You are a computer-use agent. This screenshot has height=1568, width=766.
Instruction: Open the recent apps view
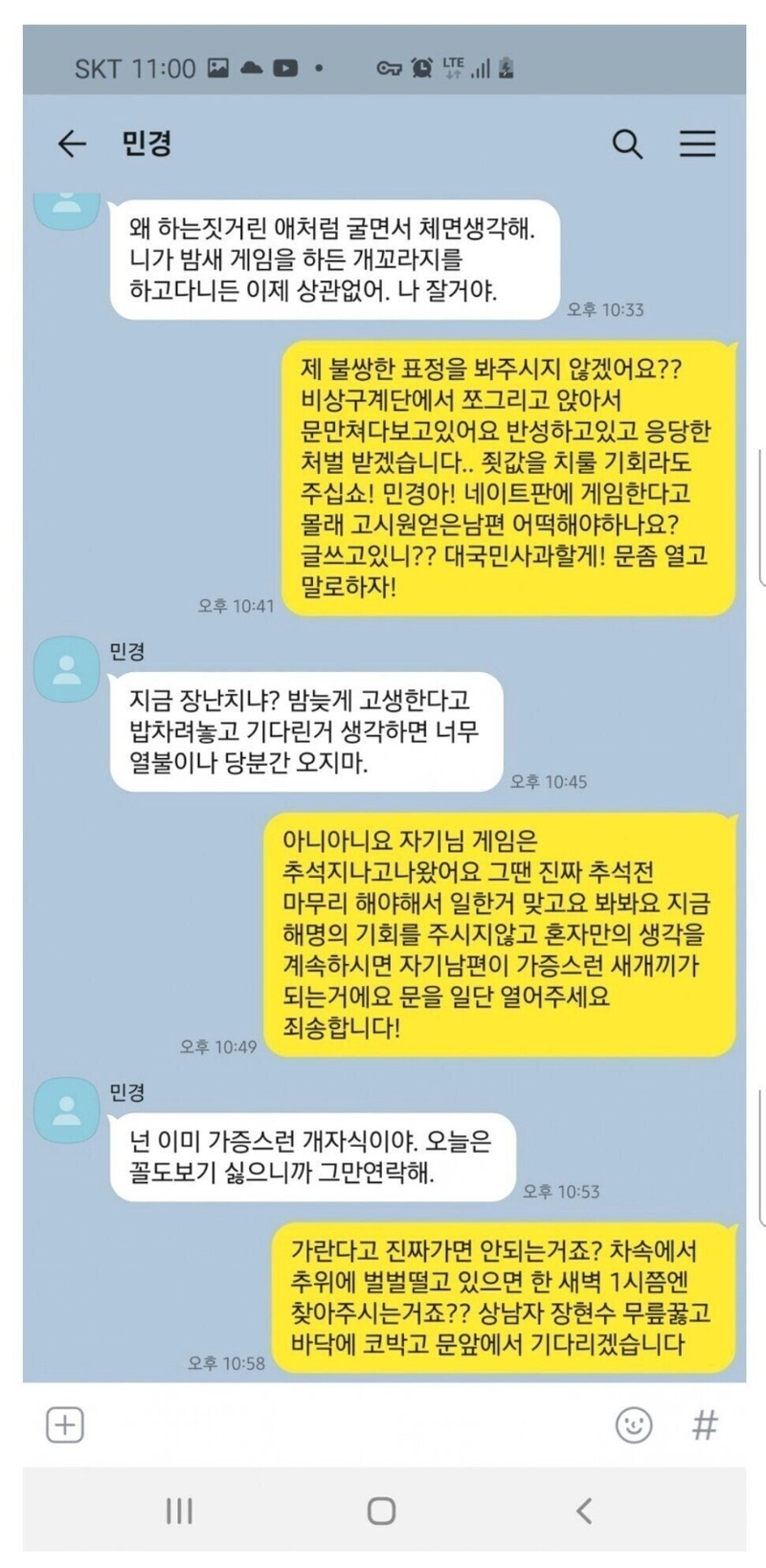[x=179, y=1511]
